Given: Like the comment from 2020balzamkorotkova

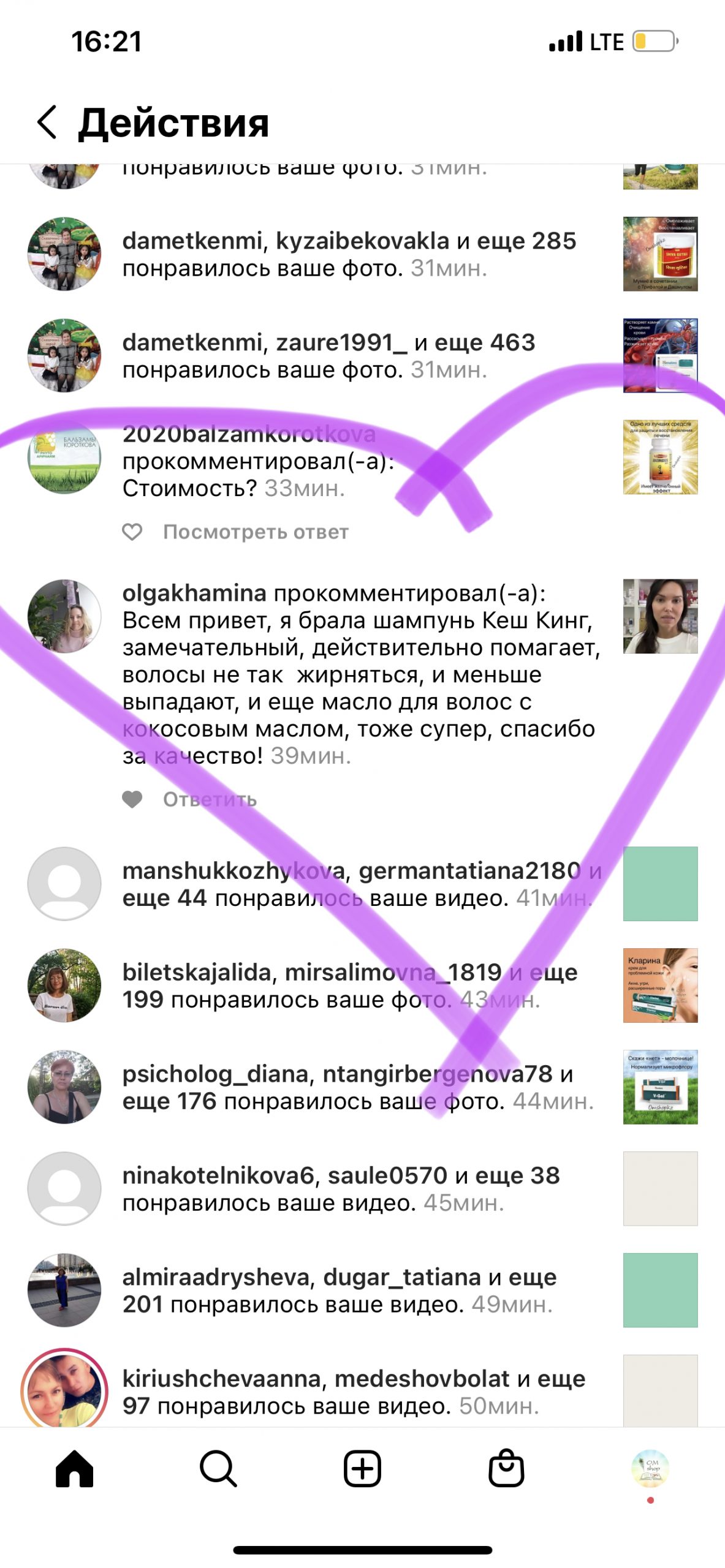Looking at the screenshot, I should pyautogui.click(x=132, y=532).
